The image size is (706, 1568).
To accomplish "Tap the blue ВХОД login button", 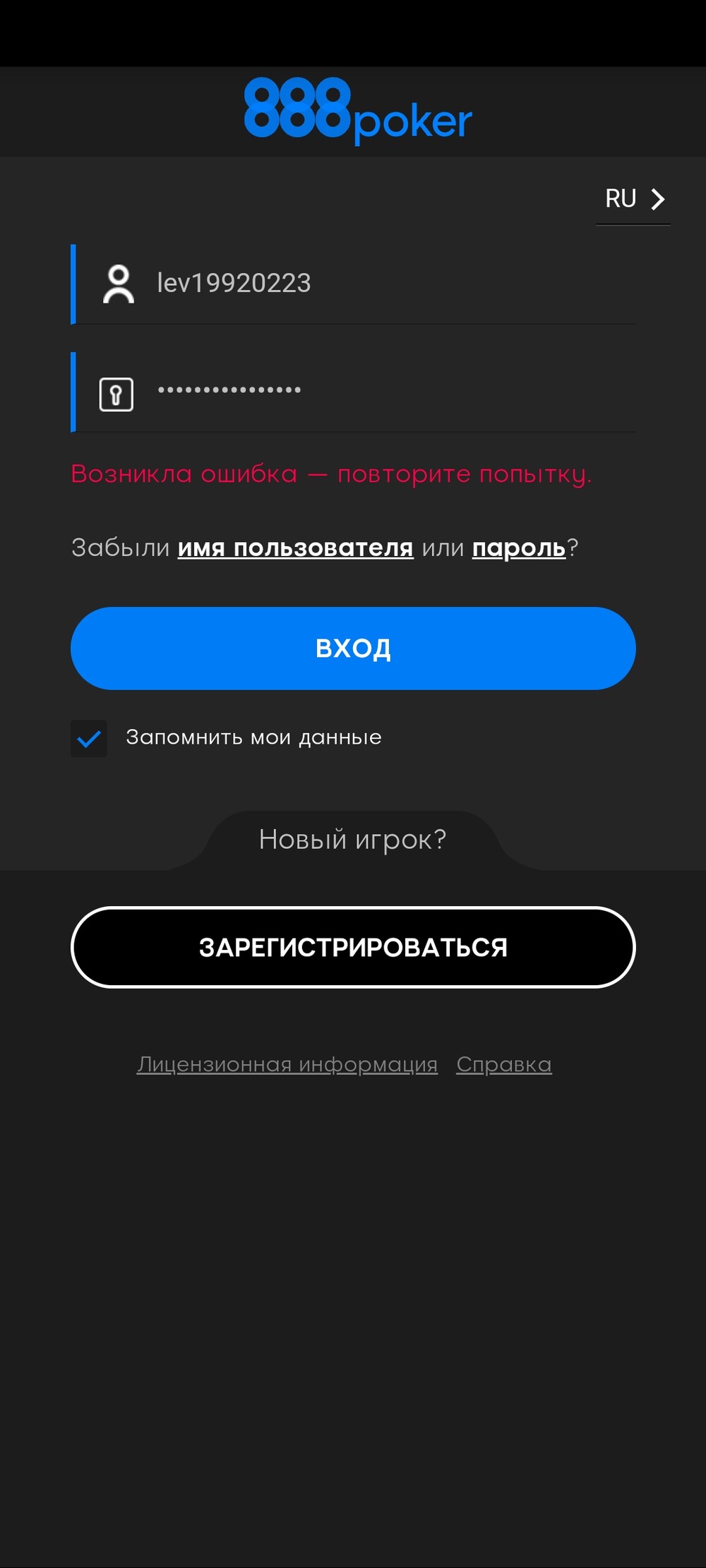I will coord(353,648).
